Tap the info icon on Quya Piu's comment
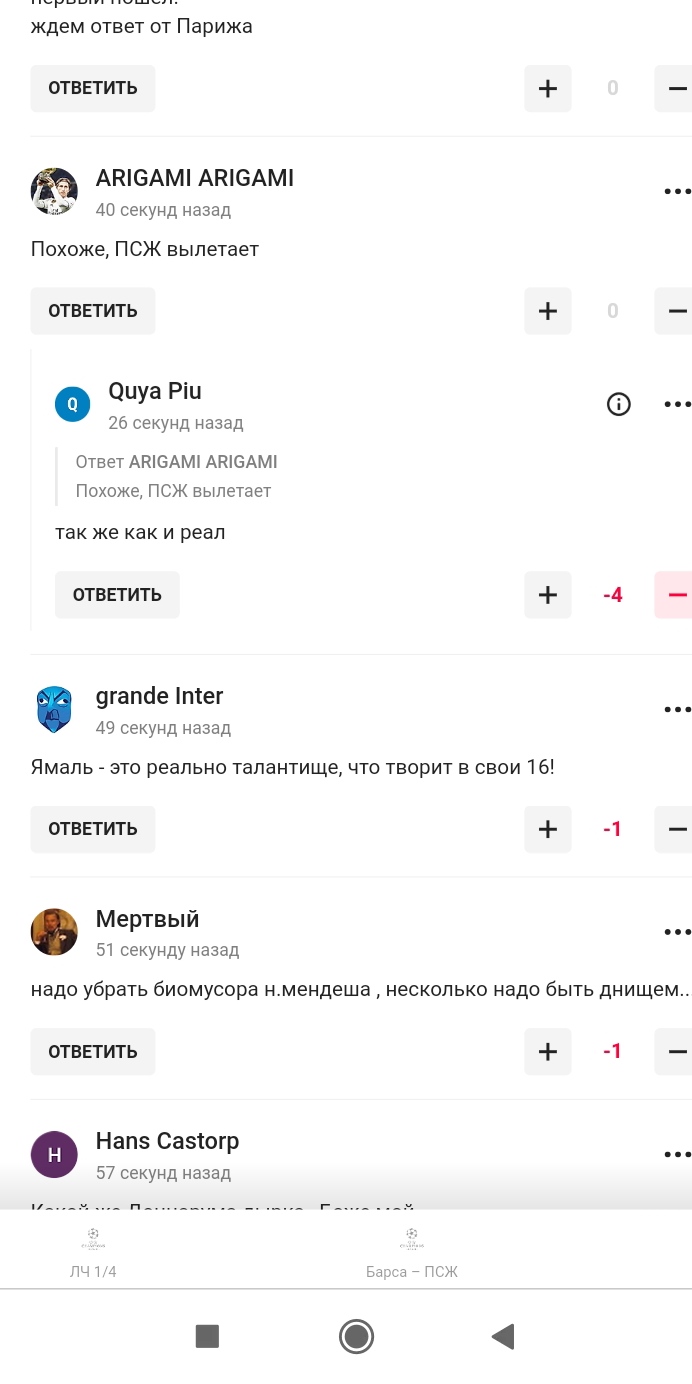Image resolution: width=692 pixels, height=1384 pixels. (619, 404)
